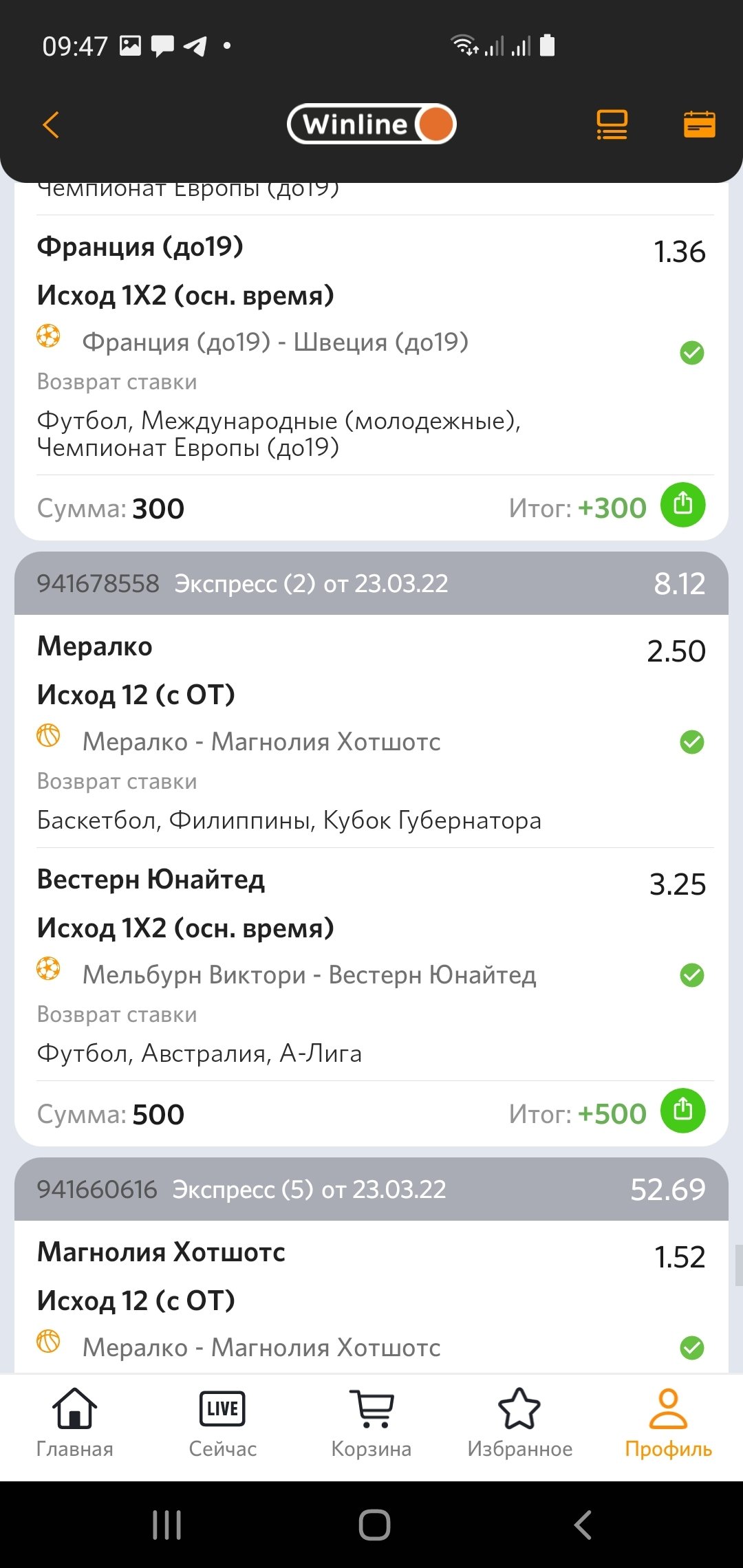This screenshot has height=1568, width=743.
Task: Go back using the orange arrow
Action: (51, 124)
